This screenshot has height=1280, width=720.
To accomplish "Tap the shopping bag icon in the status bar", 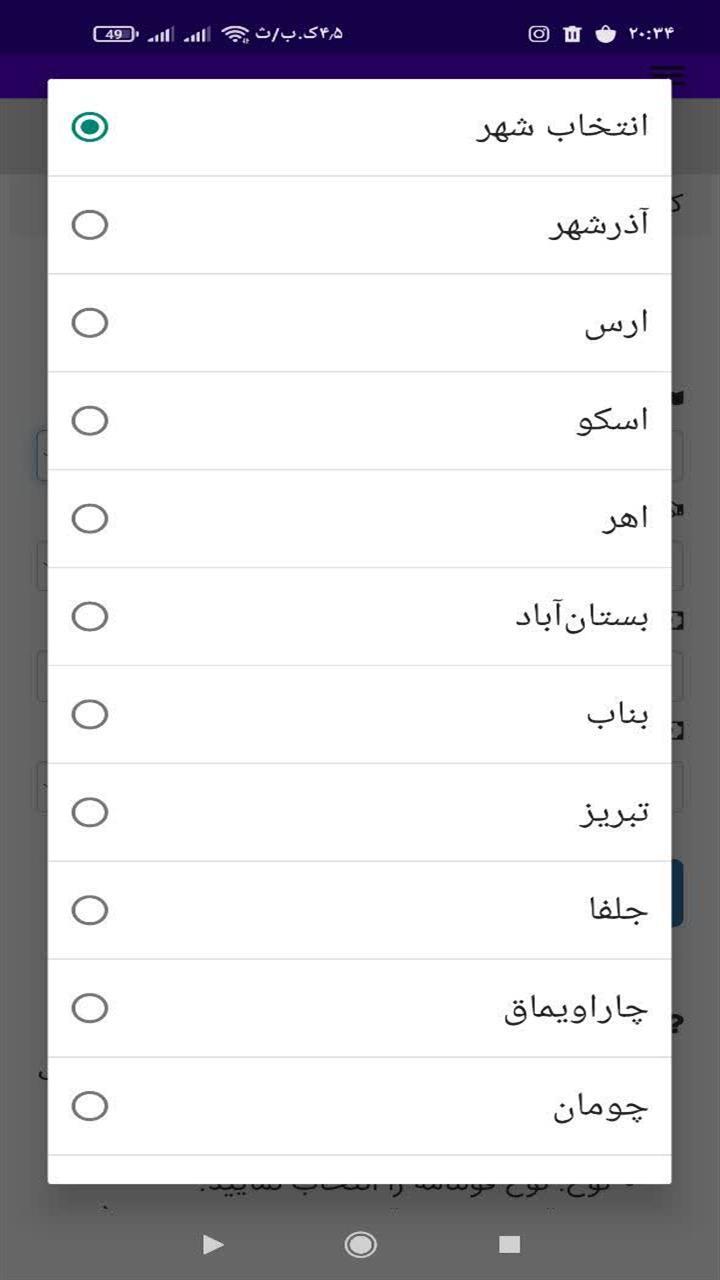I will click(x=606, y=33).
